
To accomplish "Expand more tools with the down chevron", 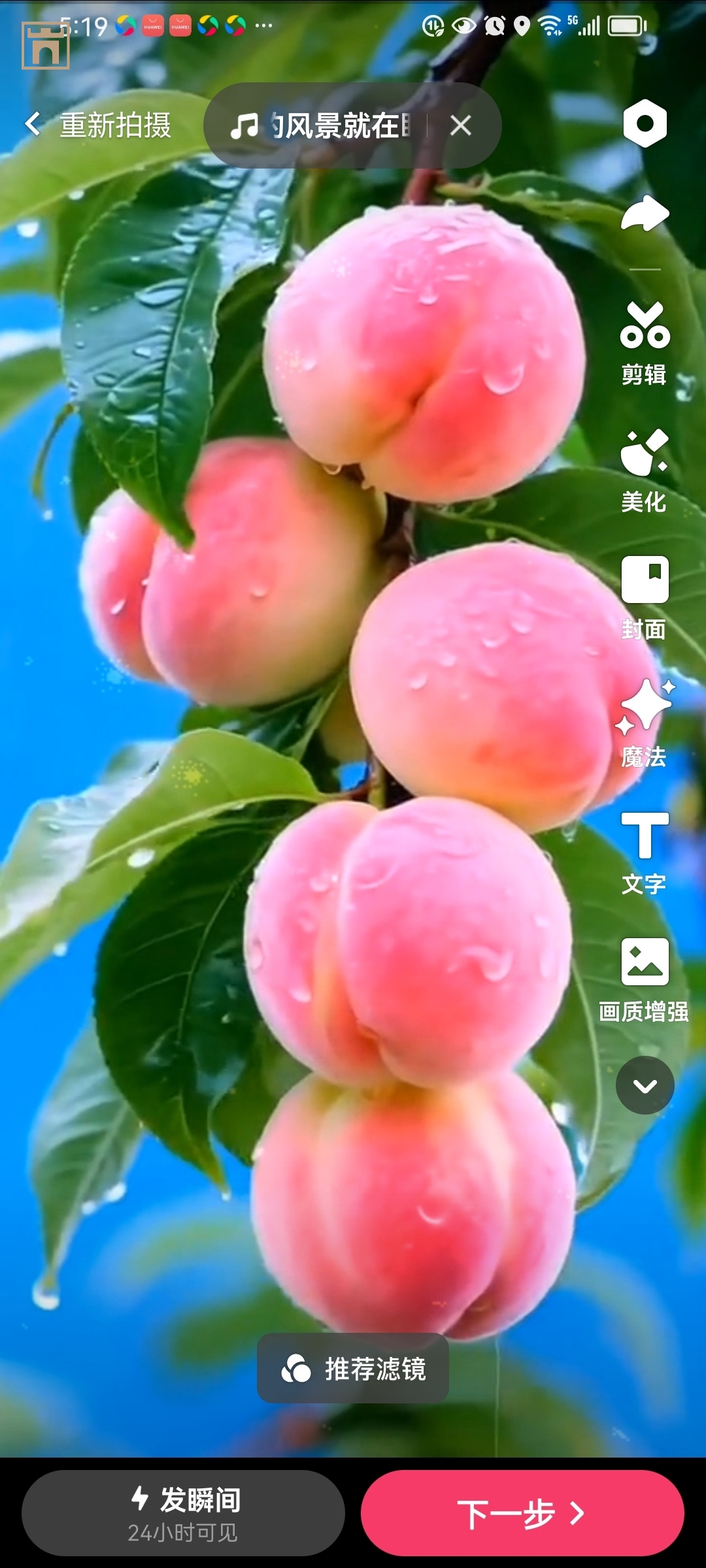I will [645, 1086].
